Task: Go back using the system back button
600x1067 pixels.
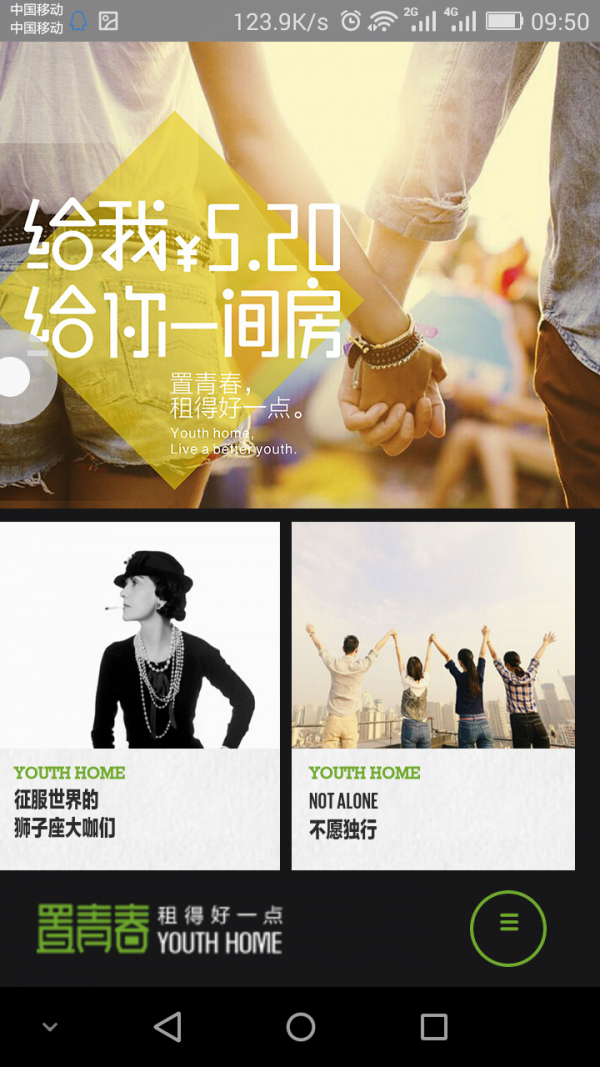Action: [x=168, y=1026]
